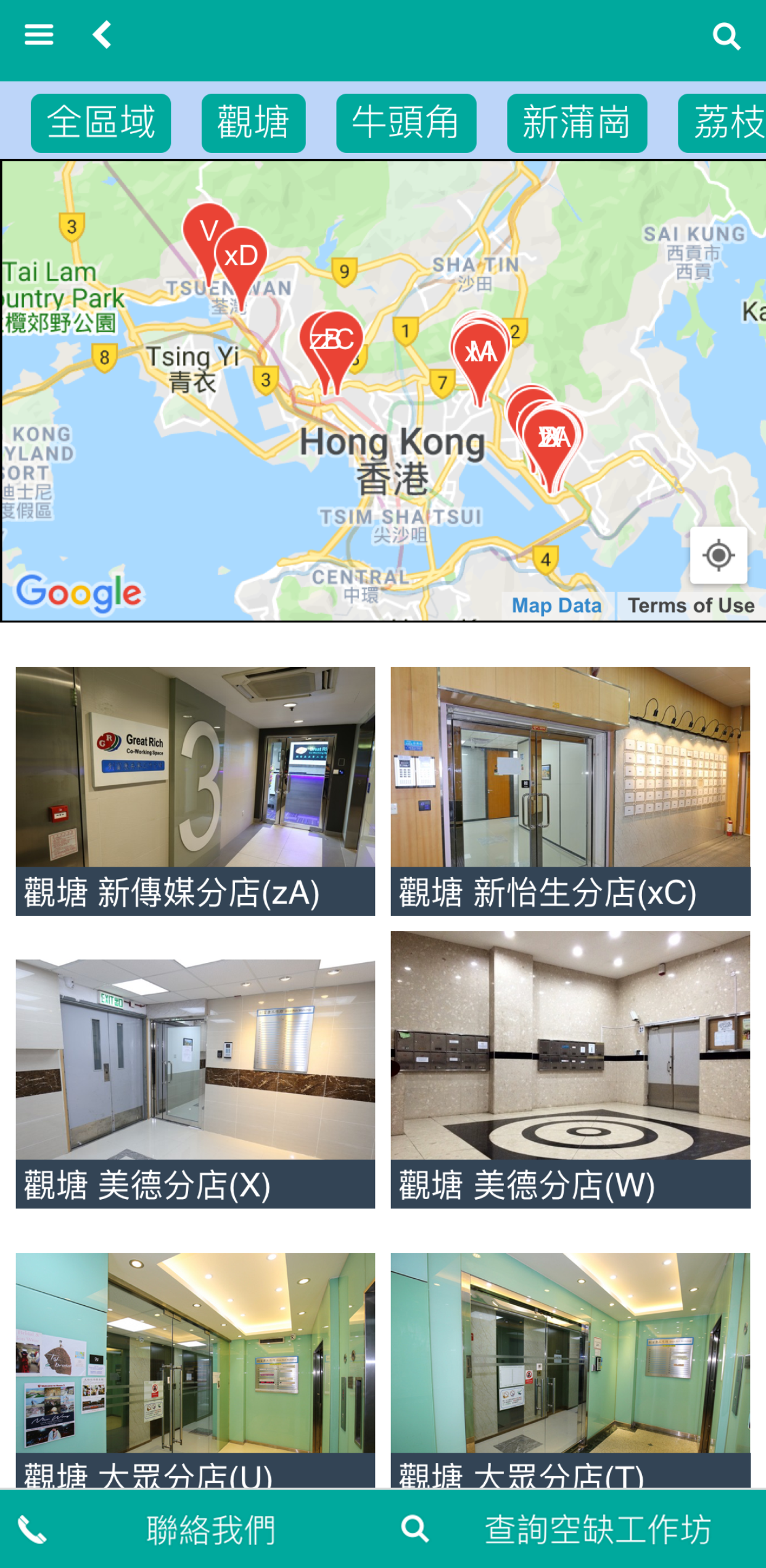The height and width of the screenshot is (1568, 766).
Task: Open 觀塘 新傳媒分店(zA) card
Action: [x=195, y=791]
